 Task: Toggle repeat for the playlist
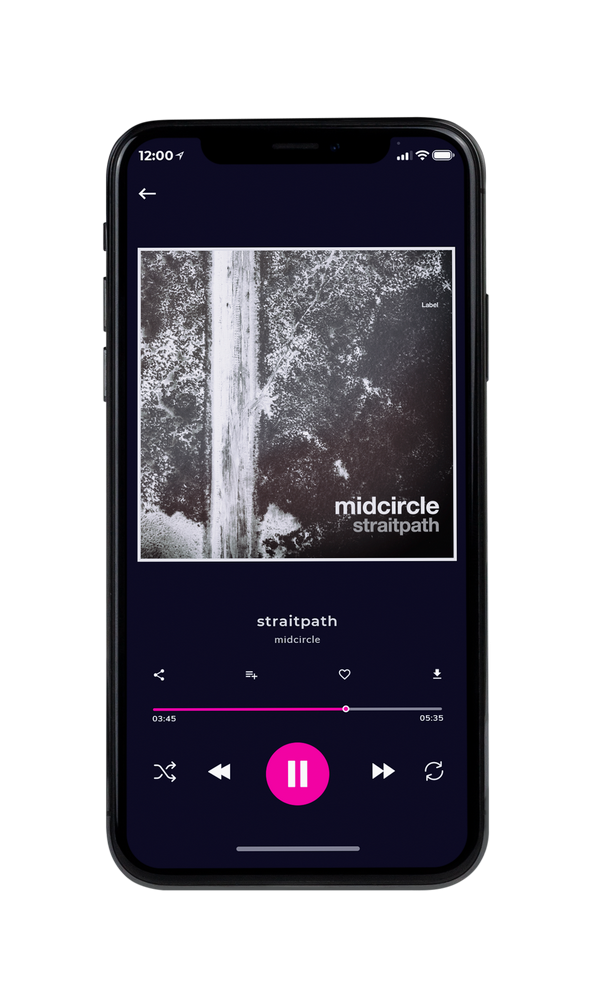434,771
